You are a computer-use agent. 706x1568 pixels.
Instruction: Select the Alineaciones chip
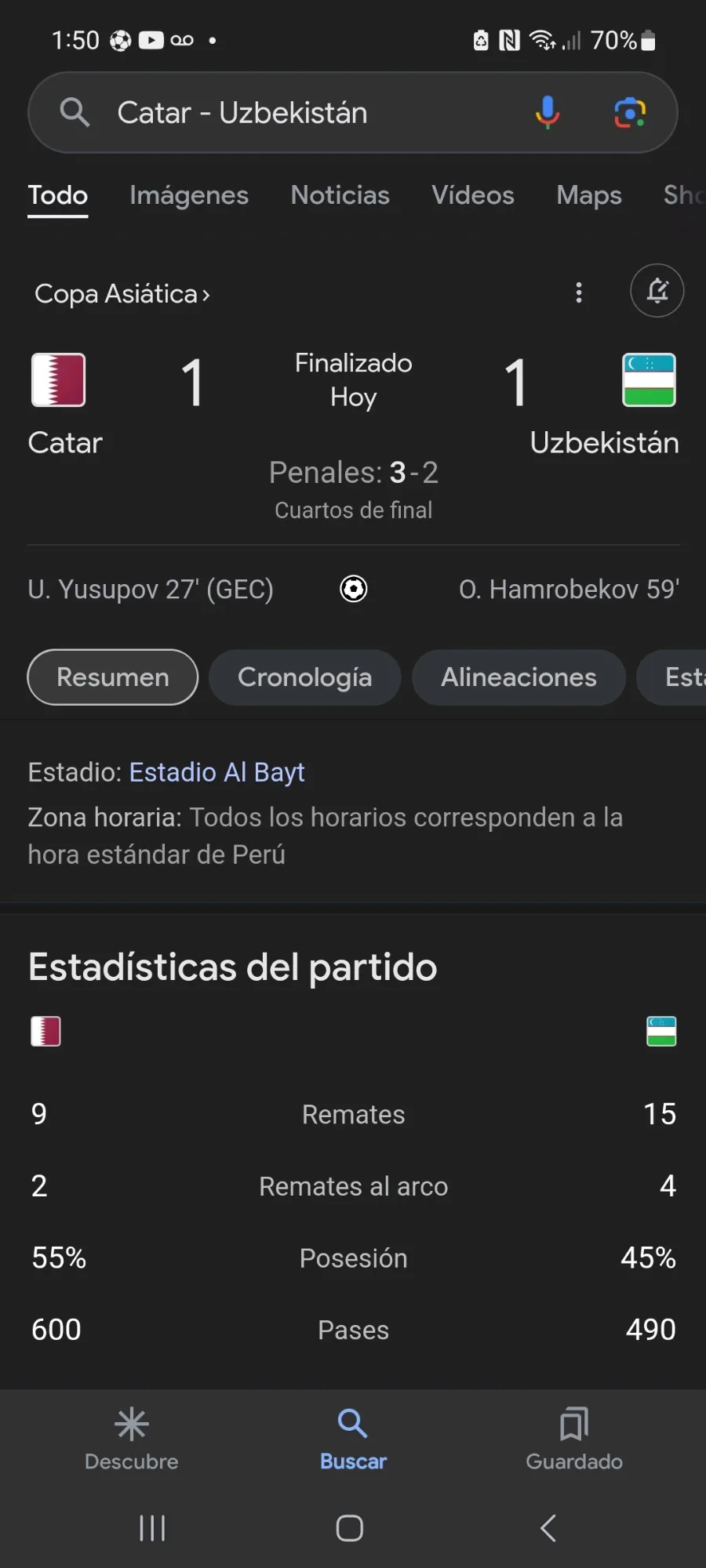point(519,677)
